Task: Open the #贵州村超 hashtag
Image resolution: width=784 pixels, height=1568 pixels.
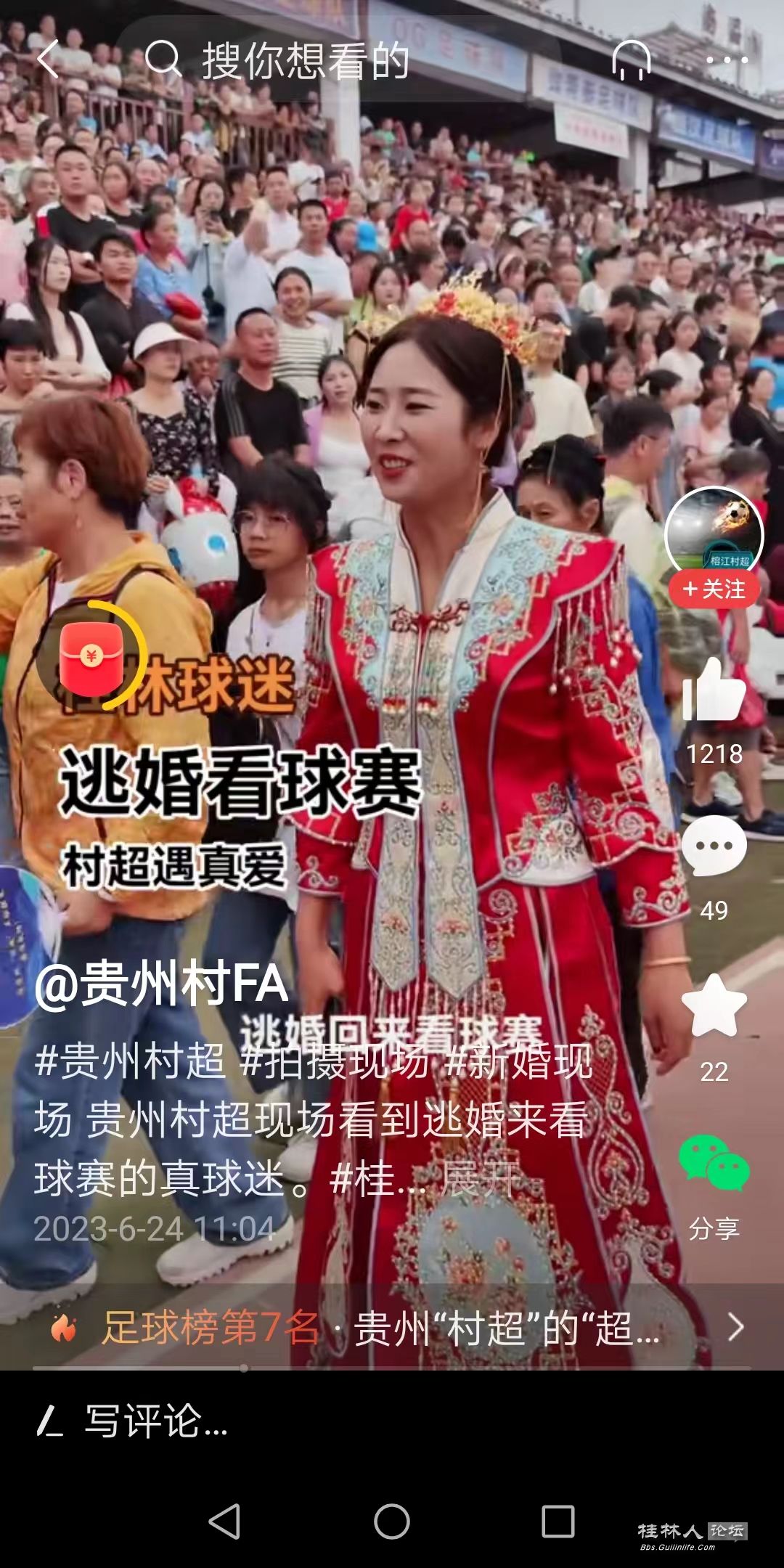Action: [x=131, y=1061]
